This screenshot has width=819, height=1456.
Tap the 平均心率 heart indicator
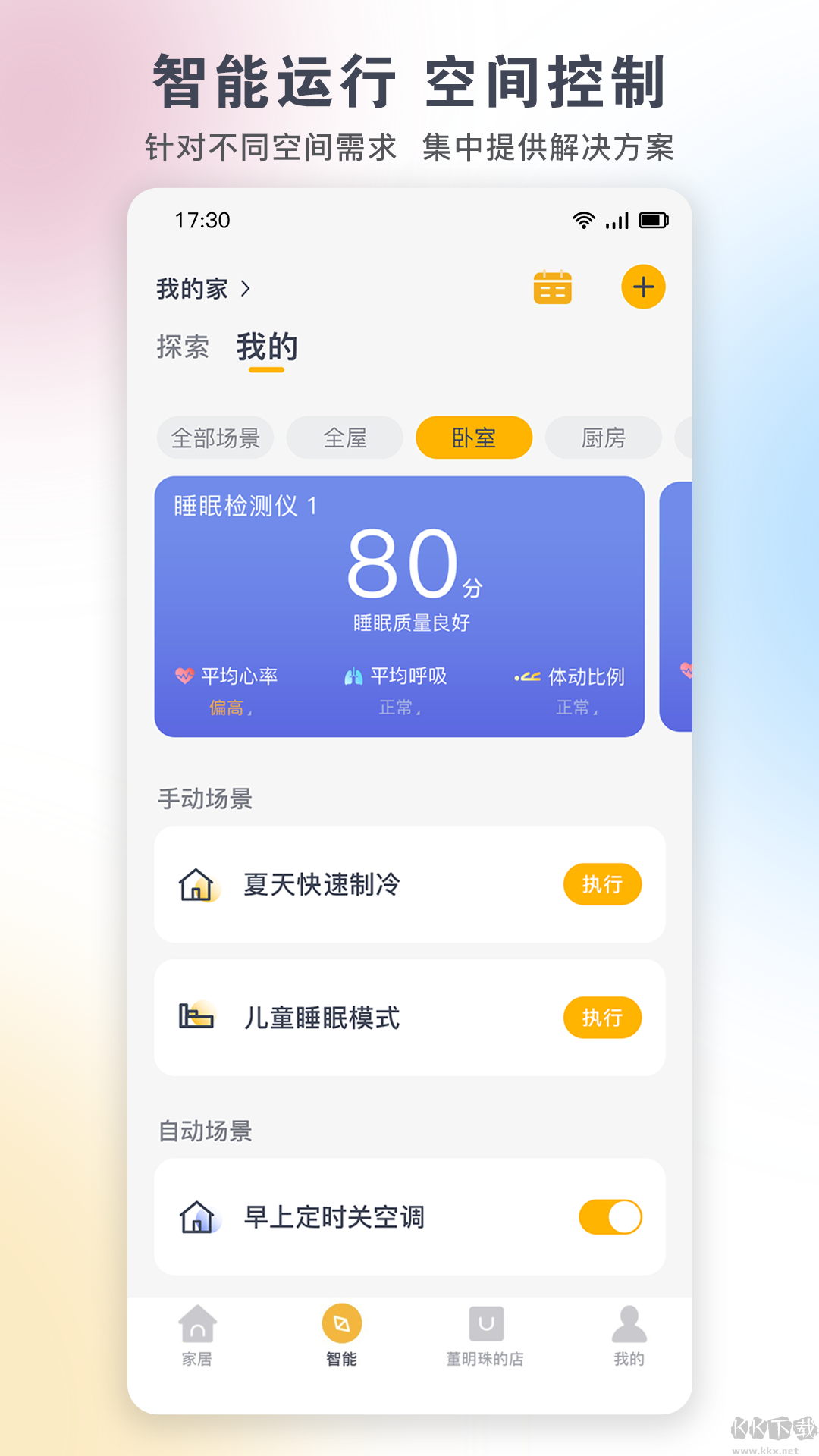227,676
